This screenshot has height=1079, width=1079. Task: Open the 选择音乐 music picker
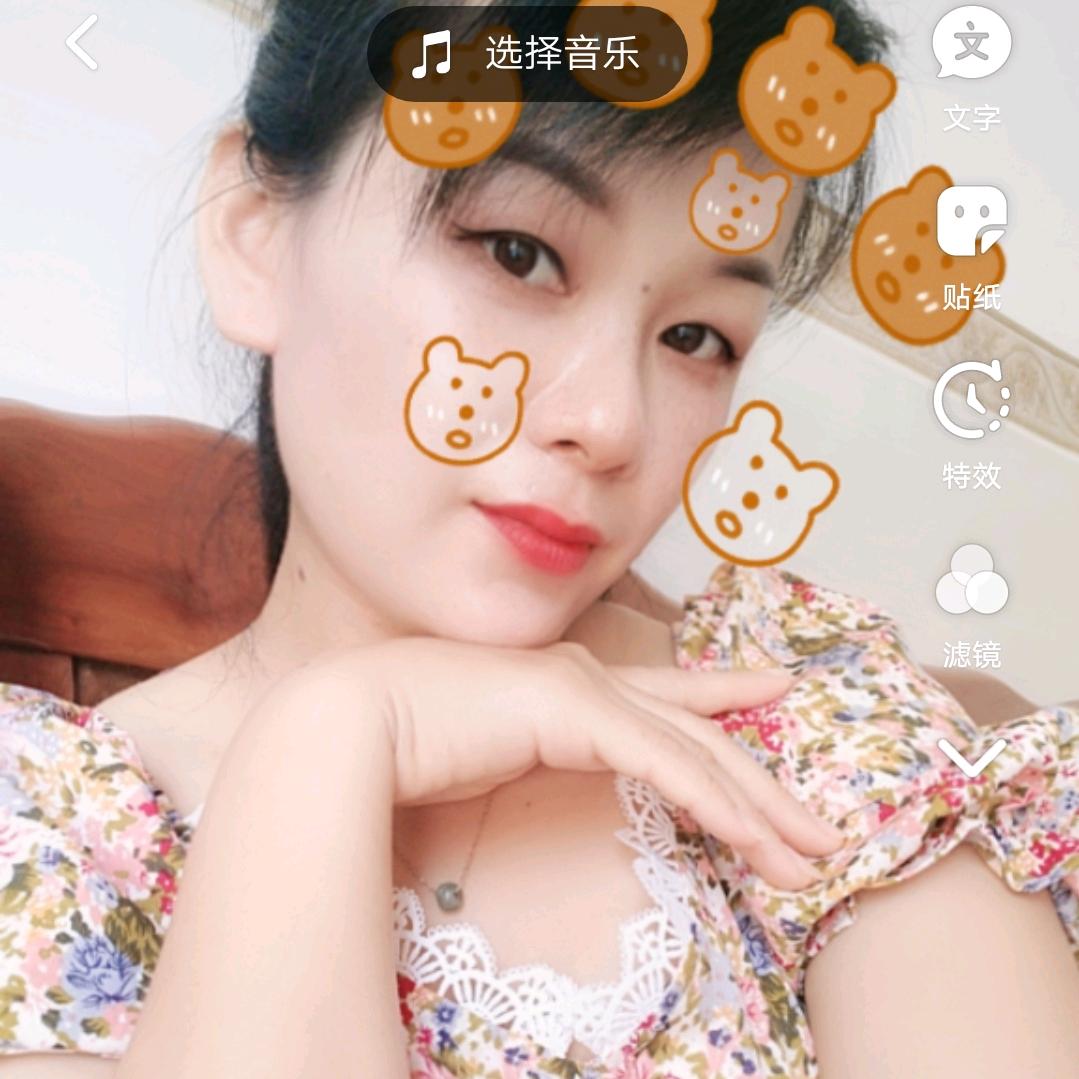click(x=527, y=54)
